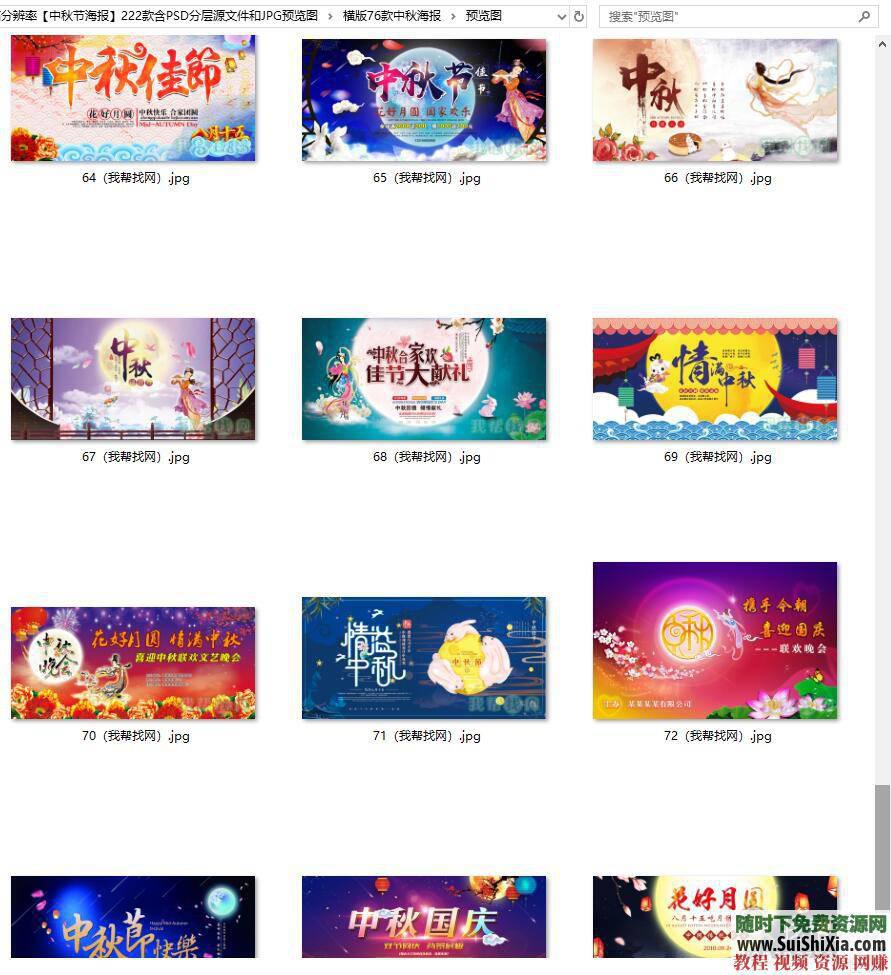Open file 65（我帮找网）.jpg

[x=424, y=100]
